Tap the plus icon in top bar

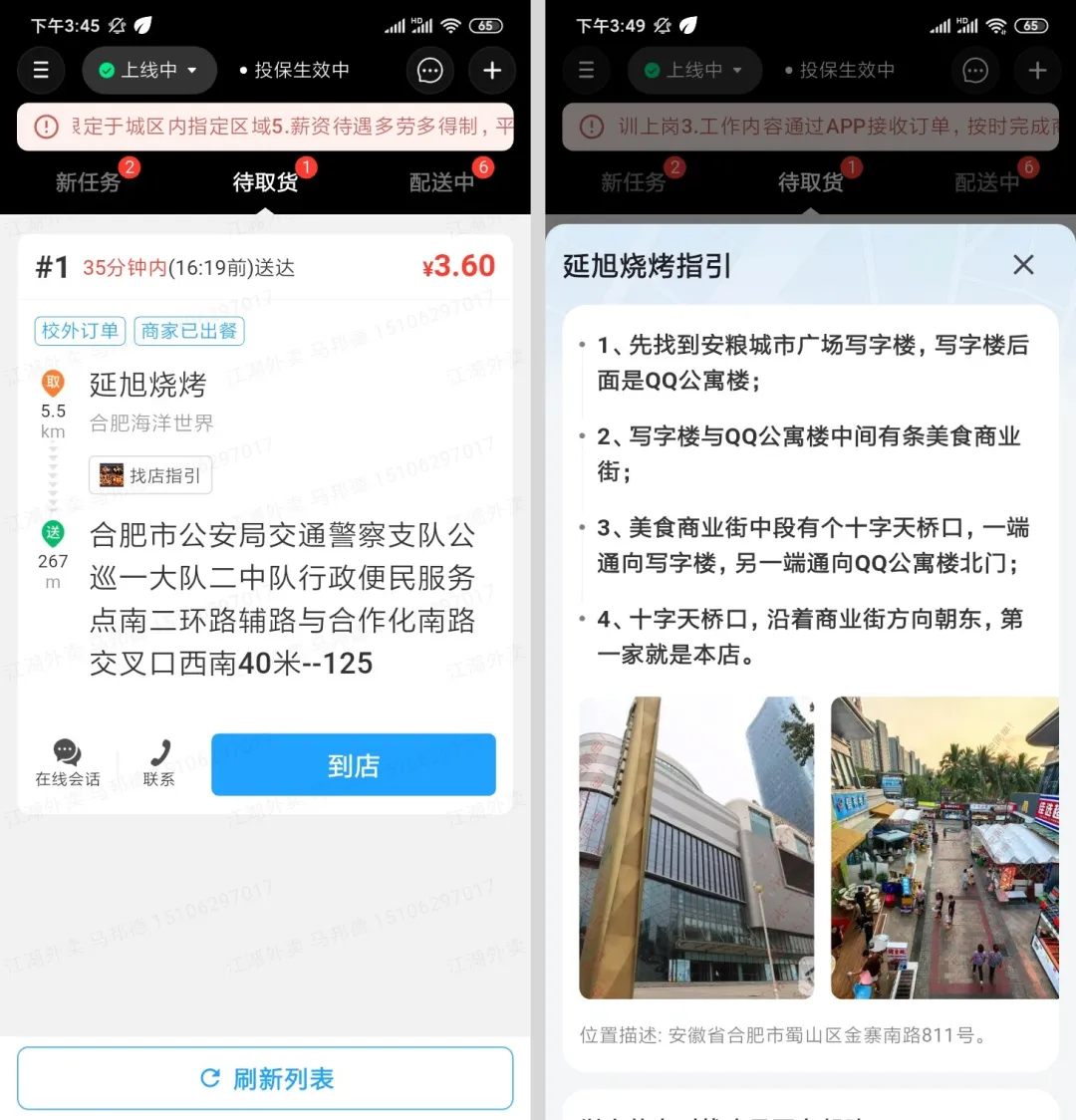[492, 70]
